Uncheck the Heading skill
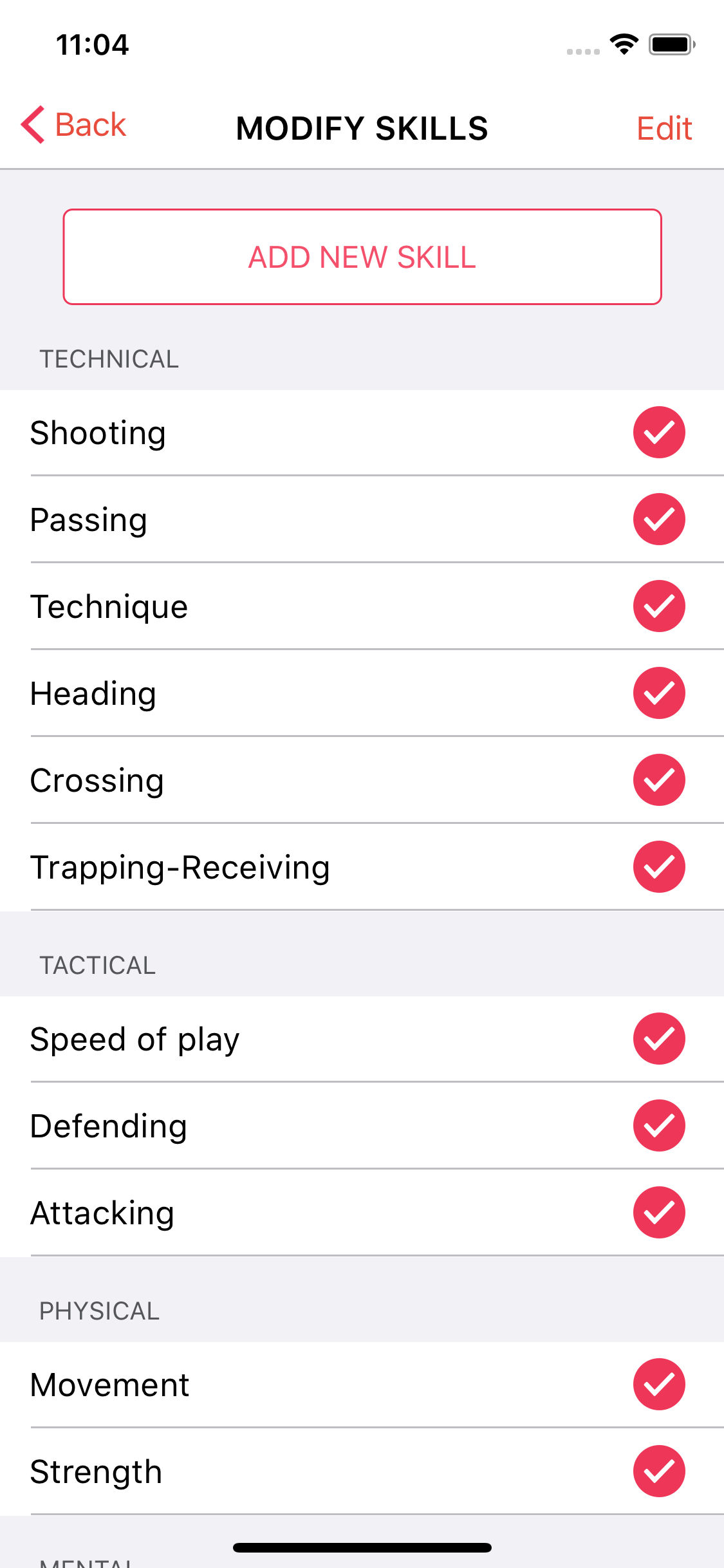The image size is (724, 1568). pos(659,693)
